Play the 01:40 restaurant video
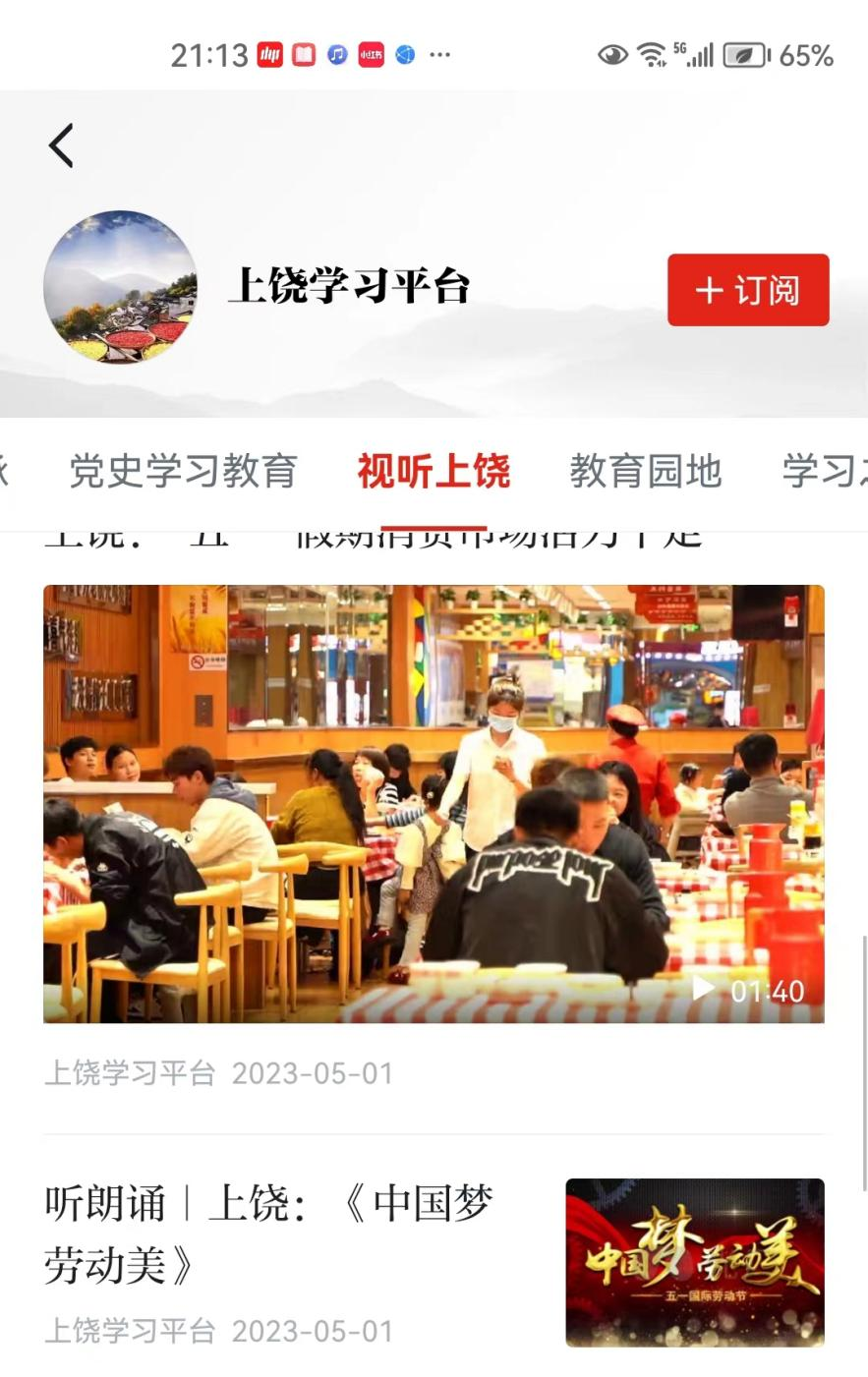Image resolution: width=868 pixels, height=1377 pixels. [434, 803]
